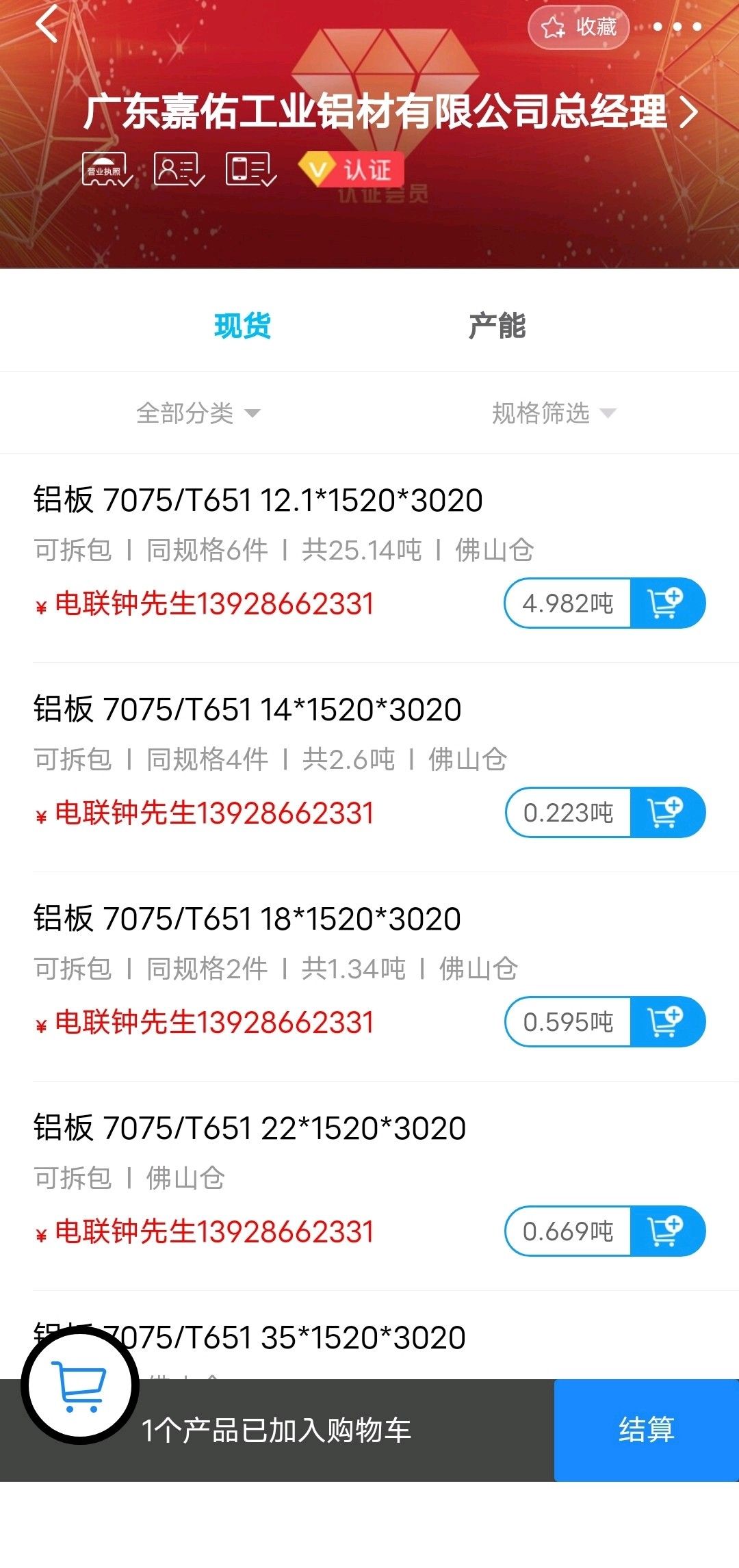Expand the 全部分类 dropdown
The width and height of the screenshot is (739, 1568).
coord(198,413)
